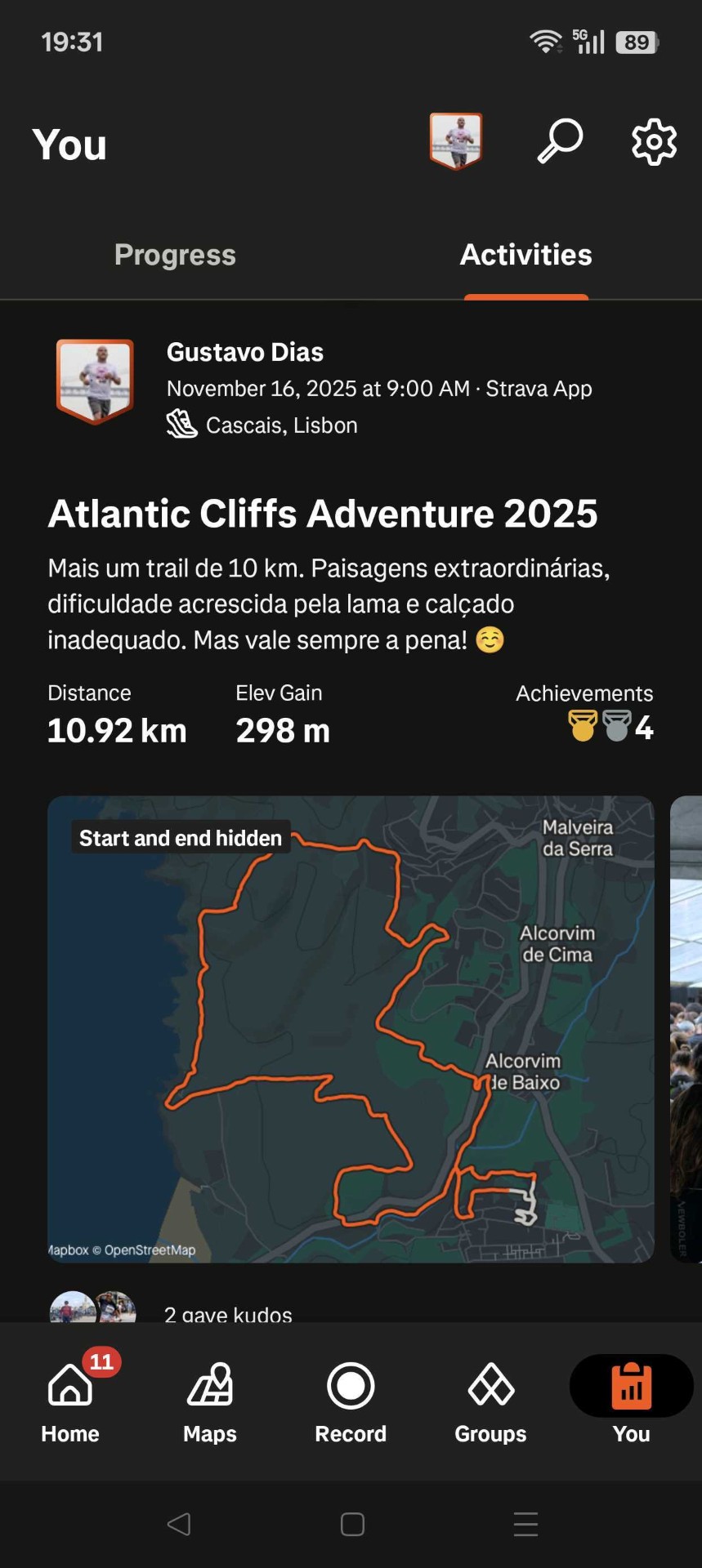Switch to the Progress tab
The height and width of the screenshot is (1568, 702).
(x=175, y=255)
